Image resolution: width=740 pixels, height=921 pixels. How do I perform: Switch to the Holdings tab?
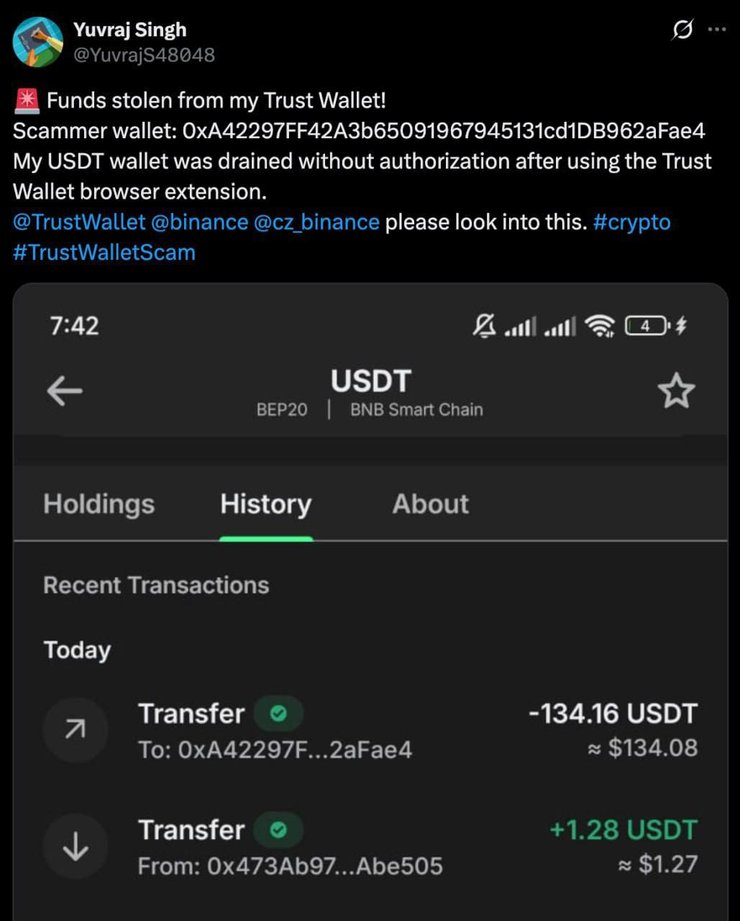point(98,504)
